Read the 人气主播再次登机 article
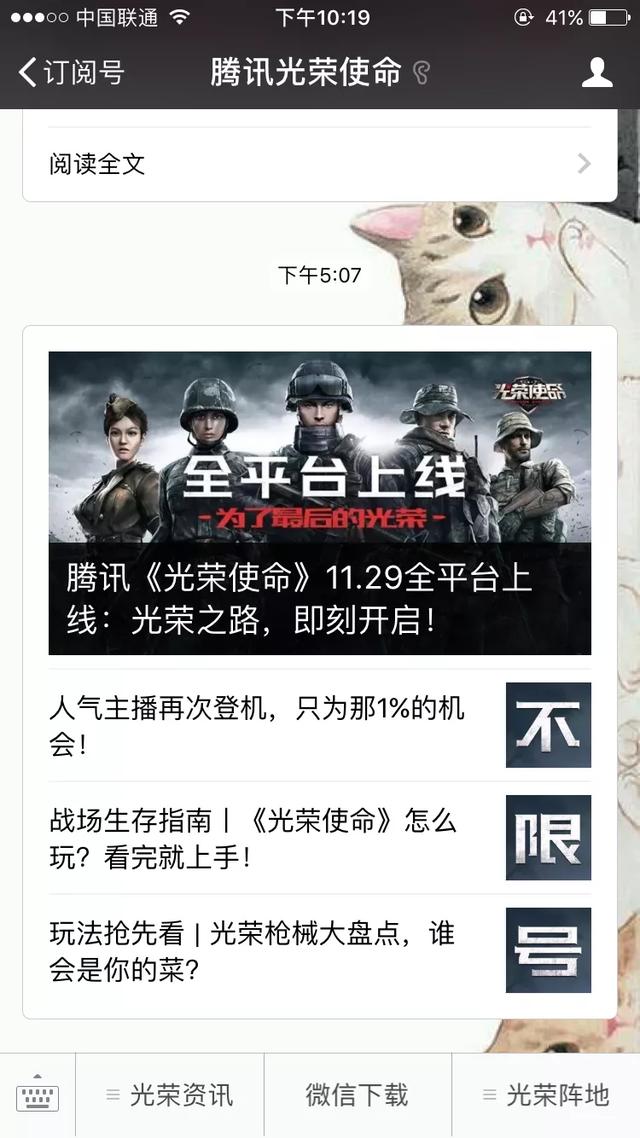This screenshot has height=1138, width=640. [319, 725]
